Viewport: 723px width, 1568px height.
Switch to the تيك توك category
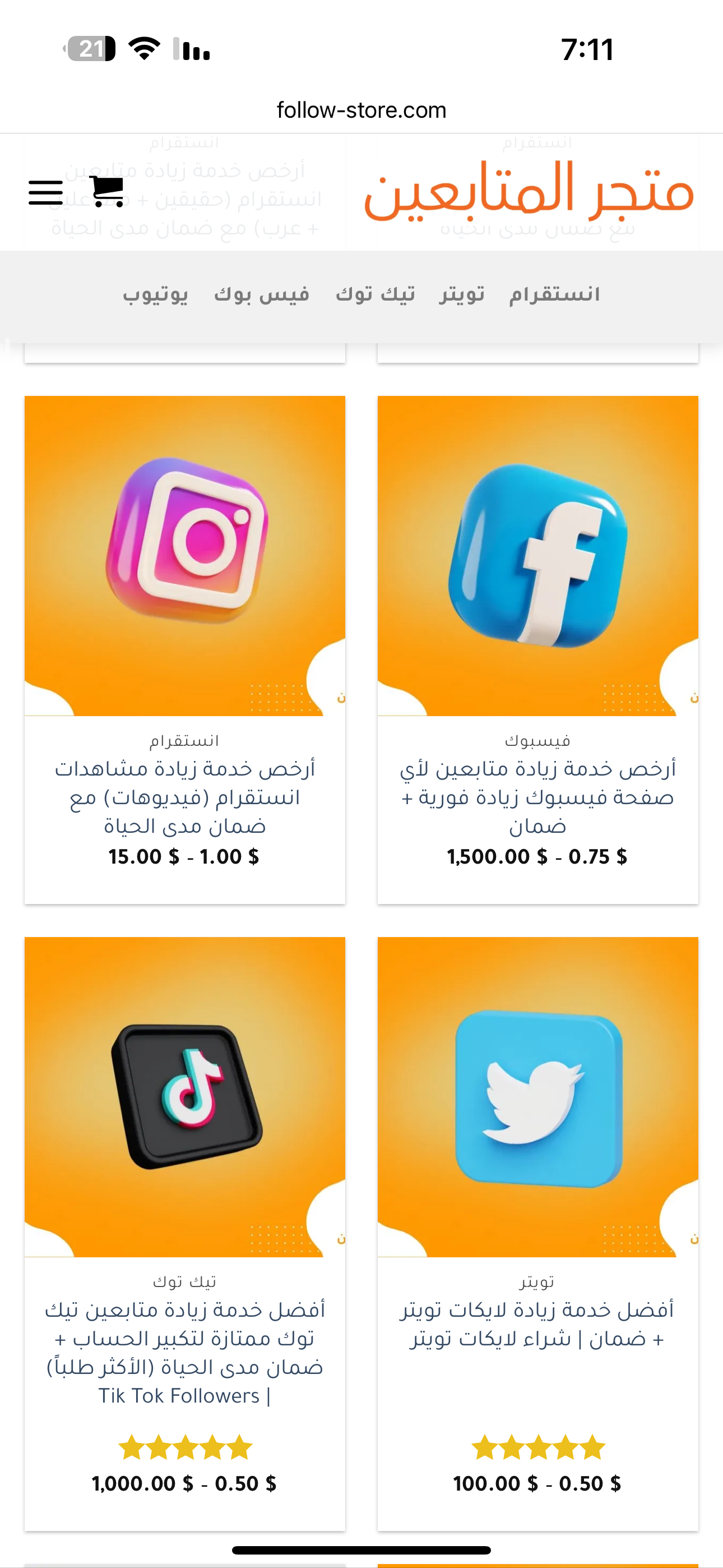(376, 294)
